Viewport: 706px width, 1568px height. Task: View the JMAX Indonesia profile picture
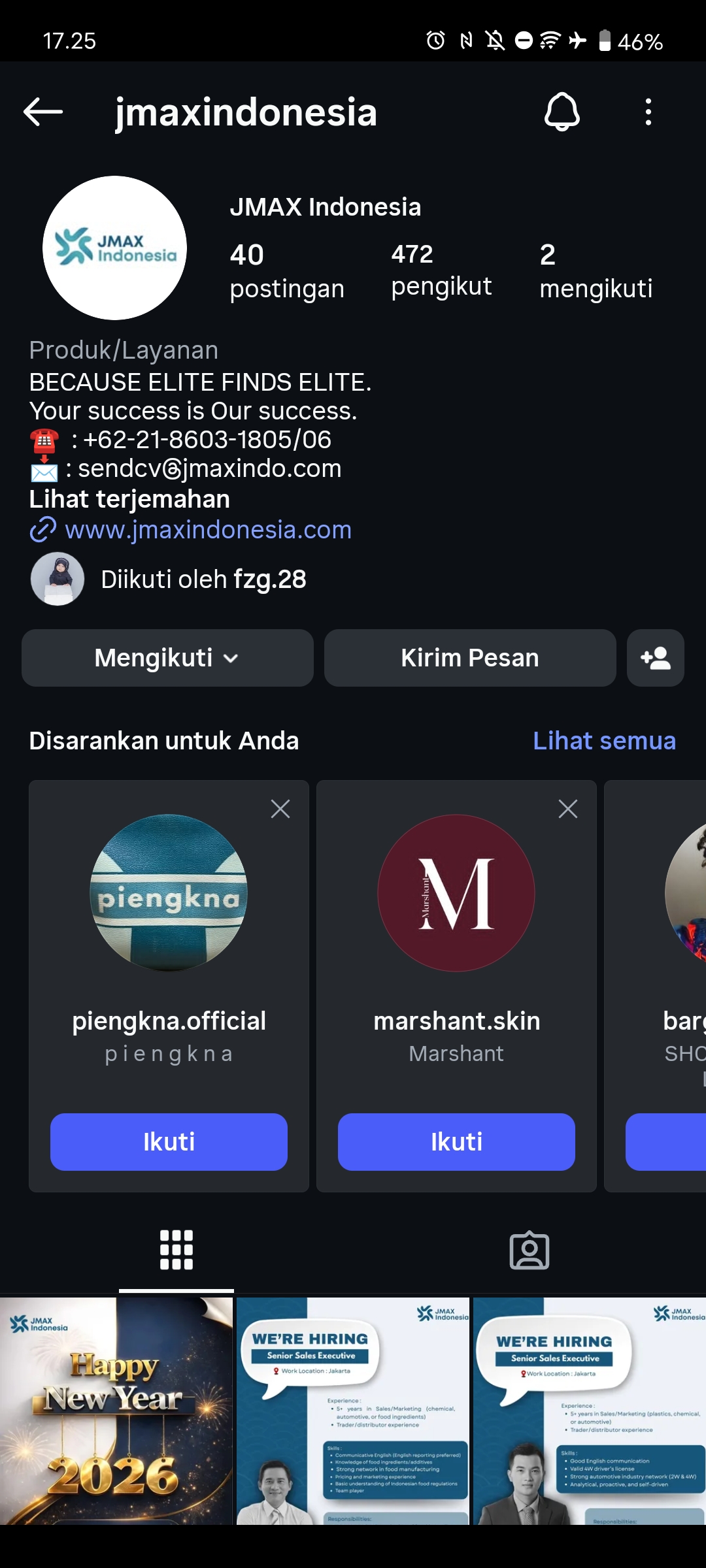coord(114,248)
